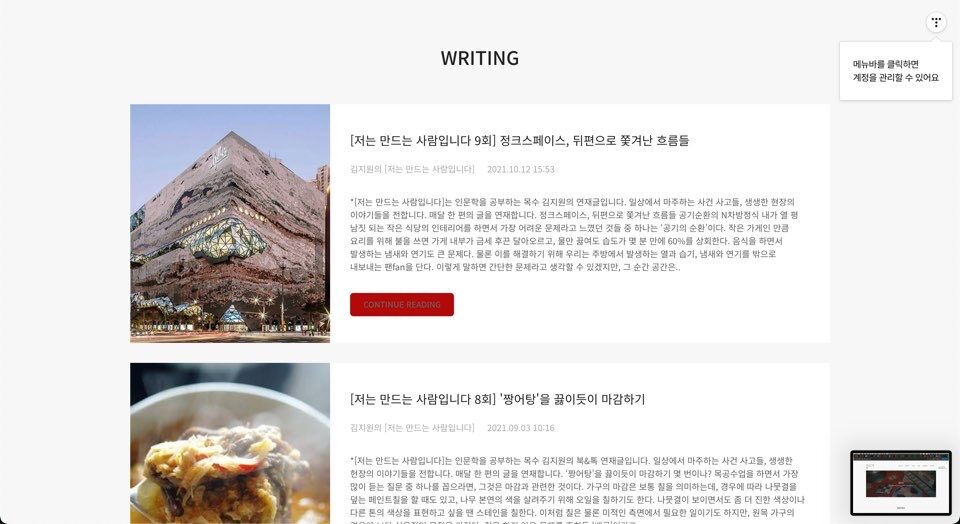The width and height of the screenshot is (960, 524).
Task: Tap Continue Reading on the 9회 article
Action: [x=402, y=304]
